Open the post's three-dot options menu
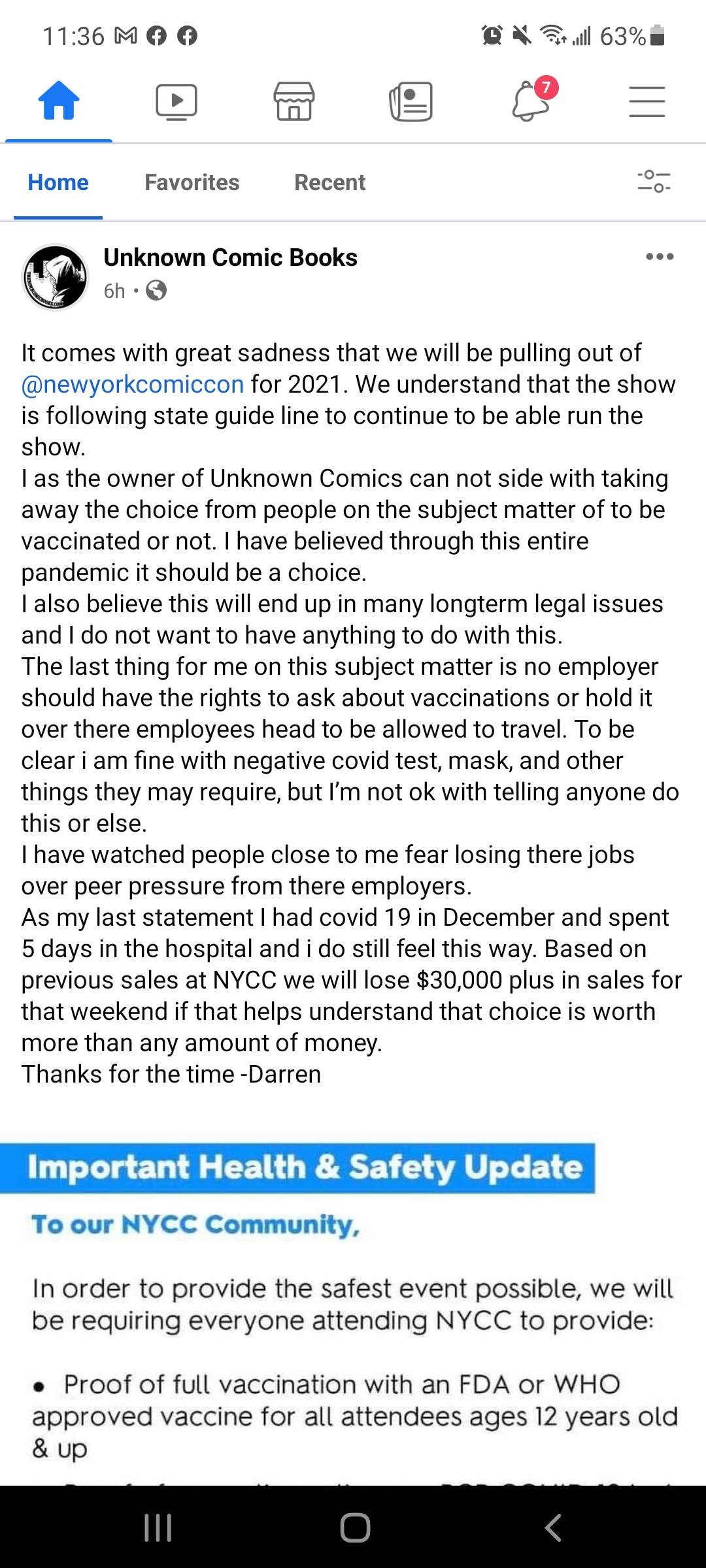The height and width of the screenshot is (1568, 706). pyautogui.click(x=660, y=256)
